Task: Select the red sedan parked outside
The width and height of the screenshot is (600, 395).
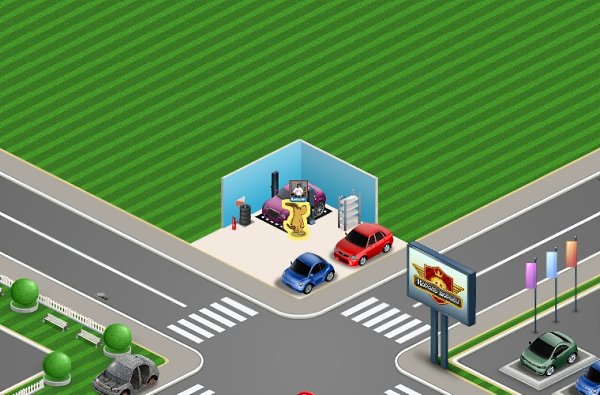Action: coord(363,244)
